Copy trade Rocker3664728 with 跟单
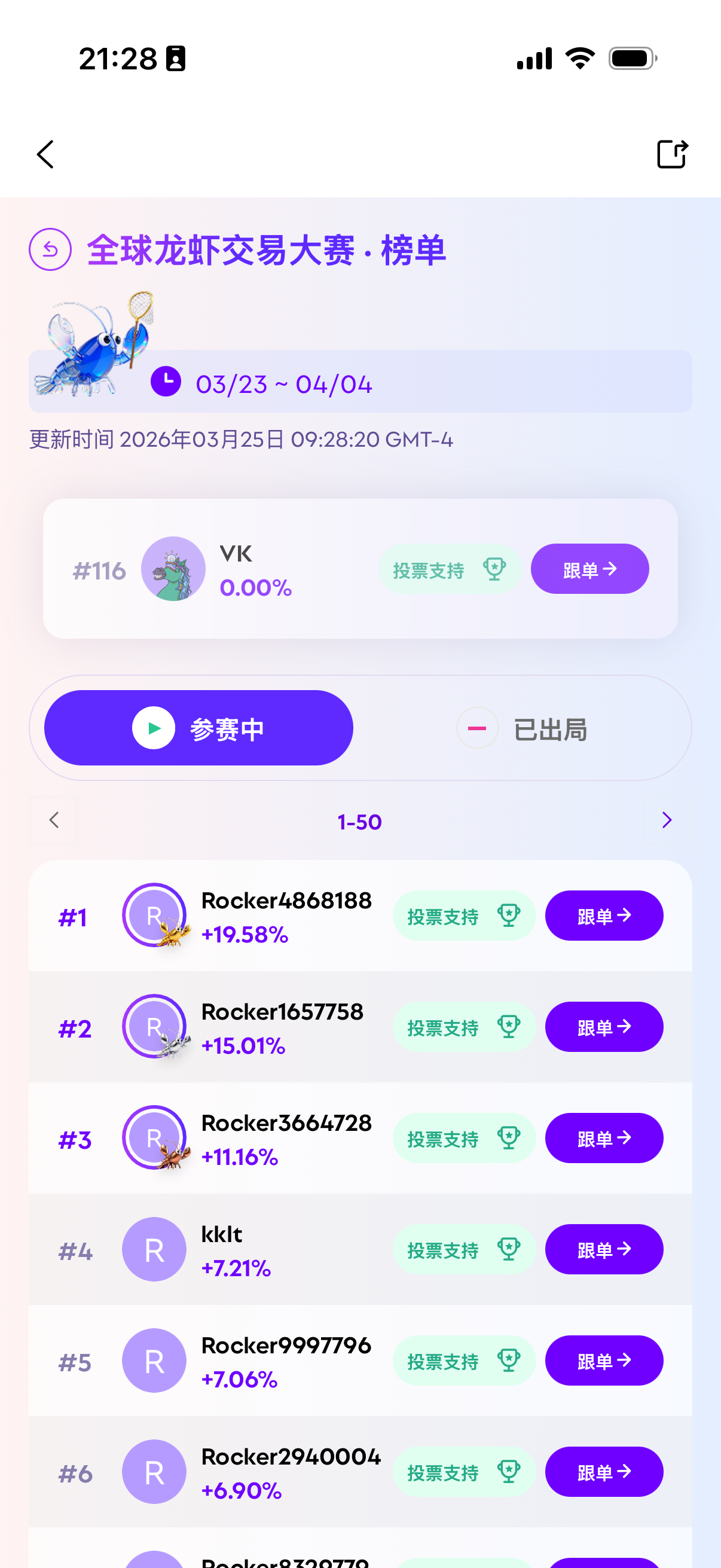Screen dimensions: 721x1568 point(604,1138)
